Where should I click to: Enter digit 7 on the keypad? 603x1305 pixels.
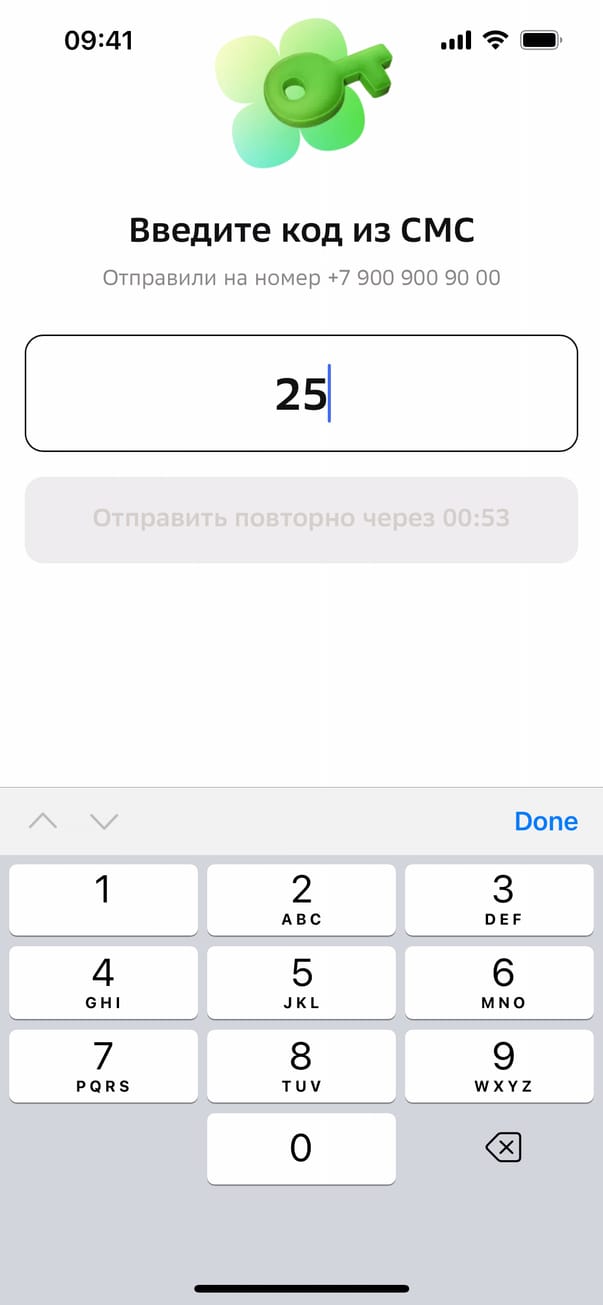[103, 1066]
